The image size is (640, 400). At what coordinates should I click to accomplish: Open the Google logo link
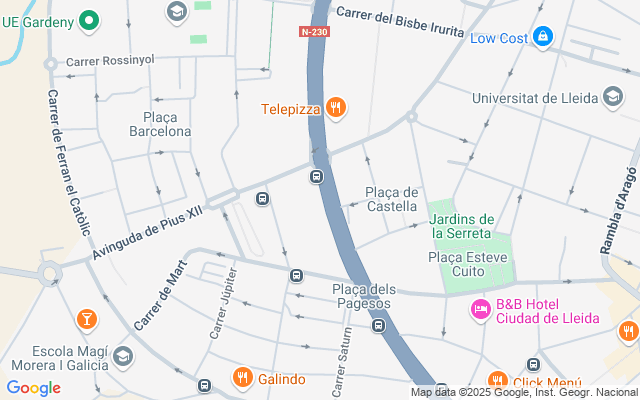coord(33,388)
